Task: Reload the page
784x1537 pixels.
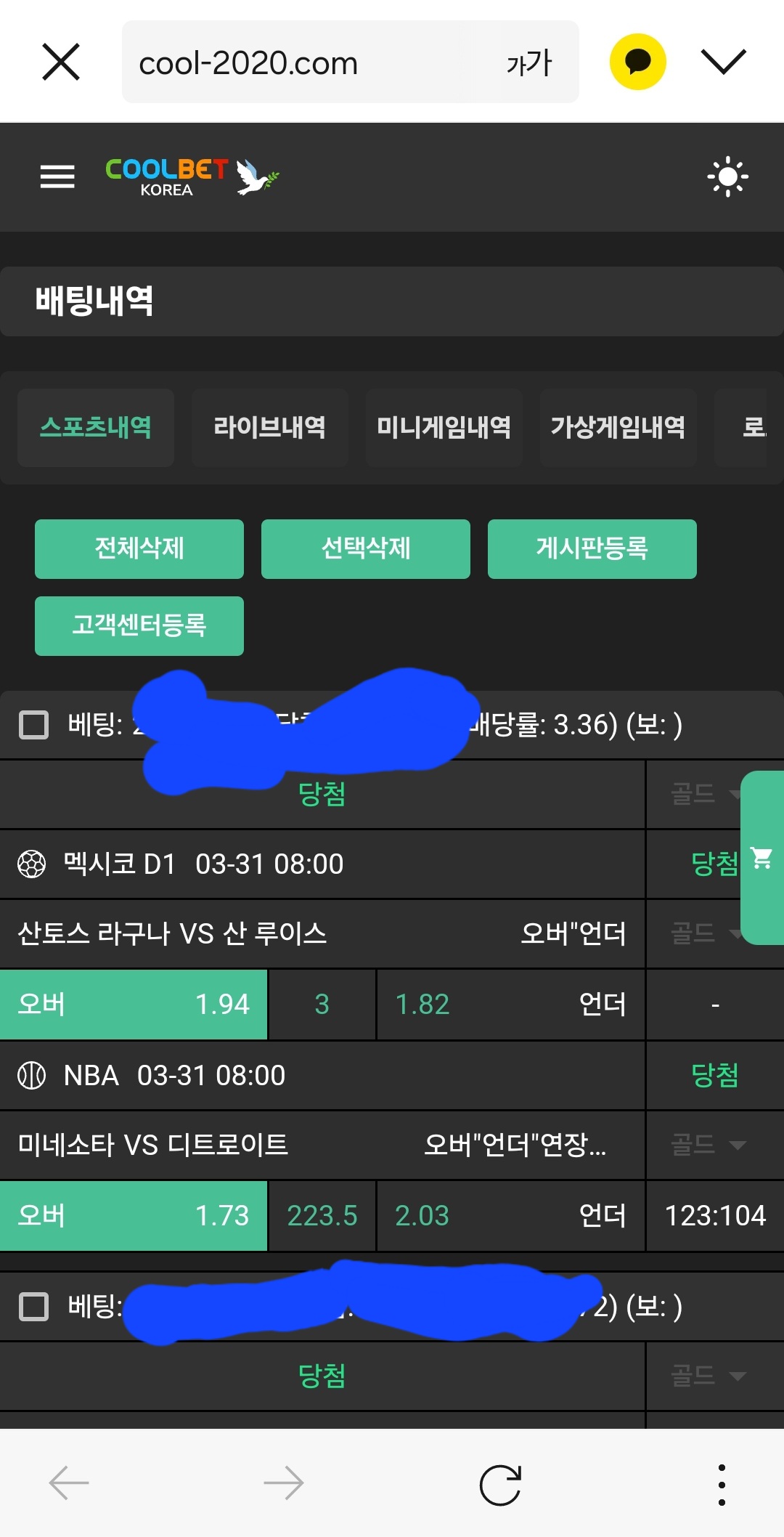Action: (500, 1484)
